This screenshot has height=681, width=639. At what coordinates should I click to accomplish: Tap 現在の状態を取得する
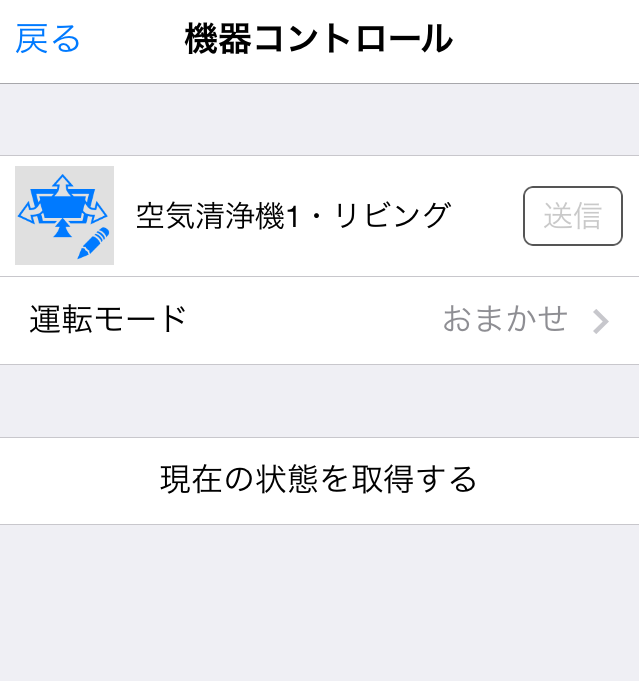coord(319,480)
